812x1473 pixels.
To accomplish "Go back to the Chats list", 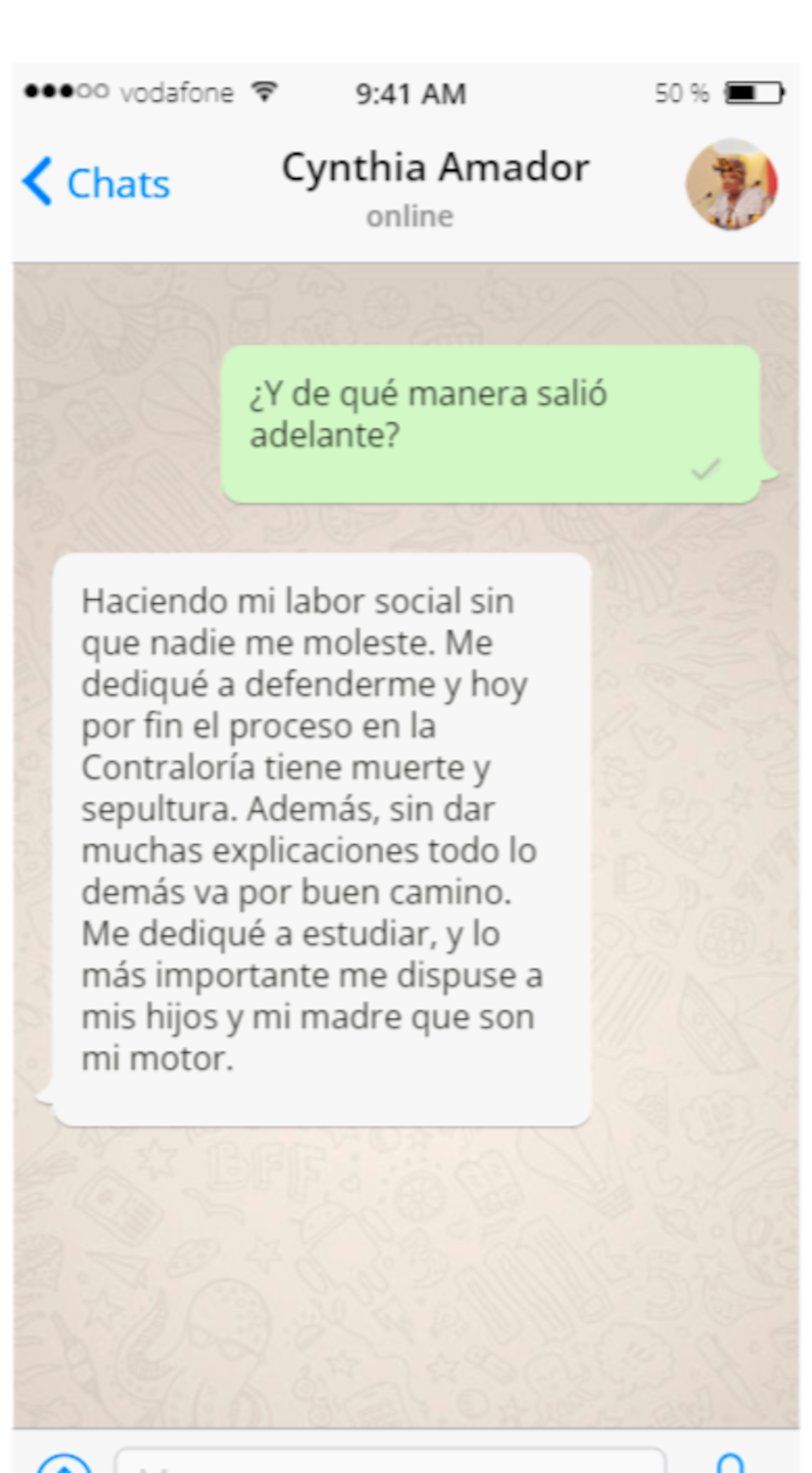I will coord(96,183).
